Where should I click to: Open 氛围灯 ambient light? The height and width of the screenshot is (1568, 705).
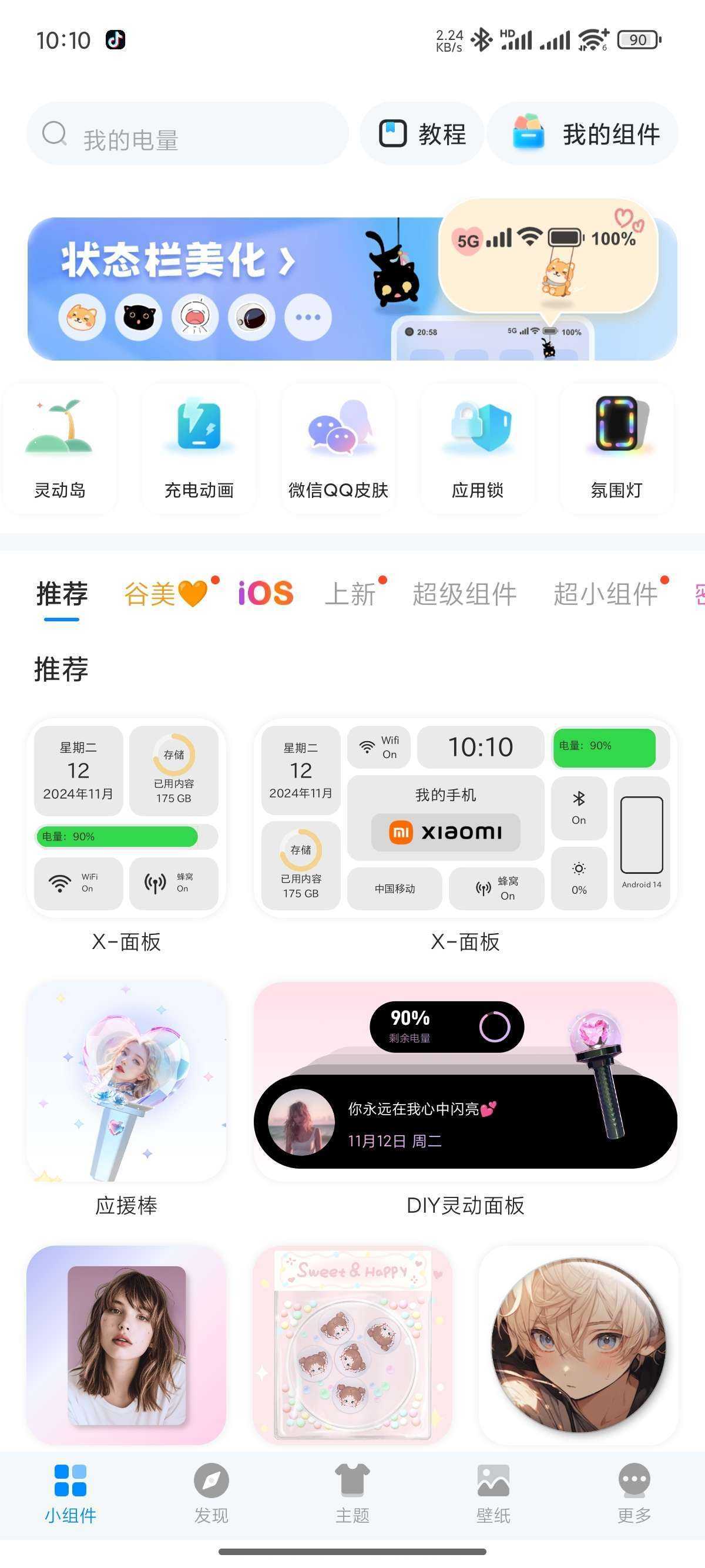click(x=617, y=449)
